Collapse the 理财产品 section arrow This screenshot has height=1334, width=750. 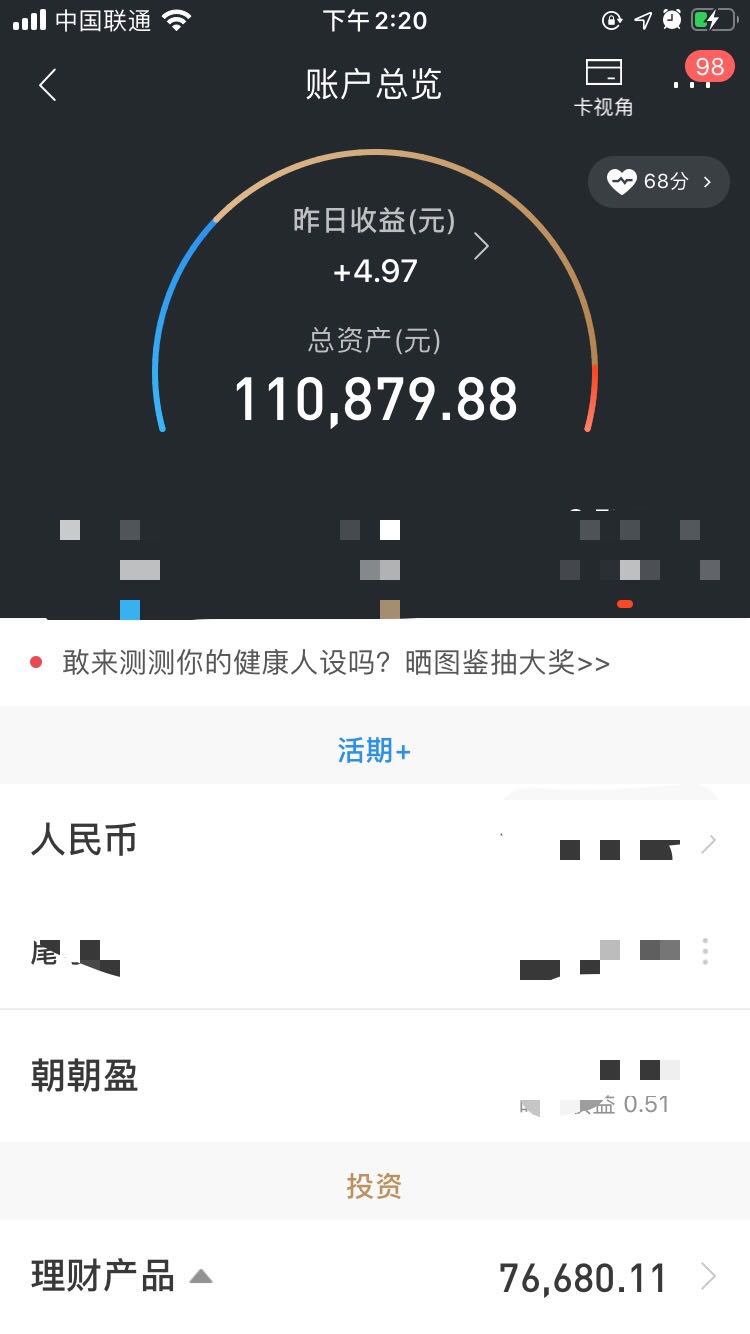coord(201,1276)
